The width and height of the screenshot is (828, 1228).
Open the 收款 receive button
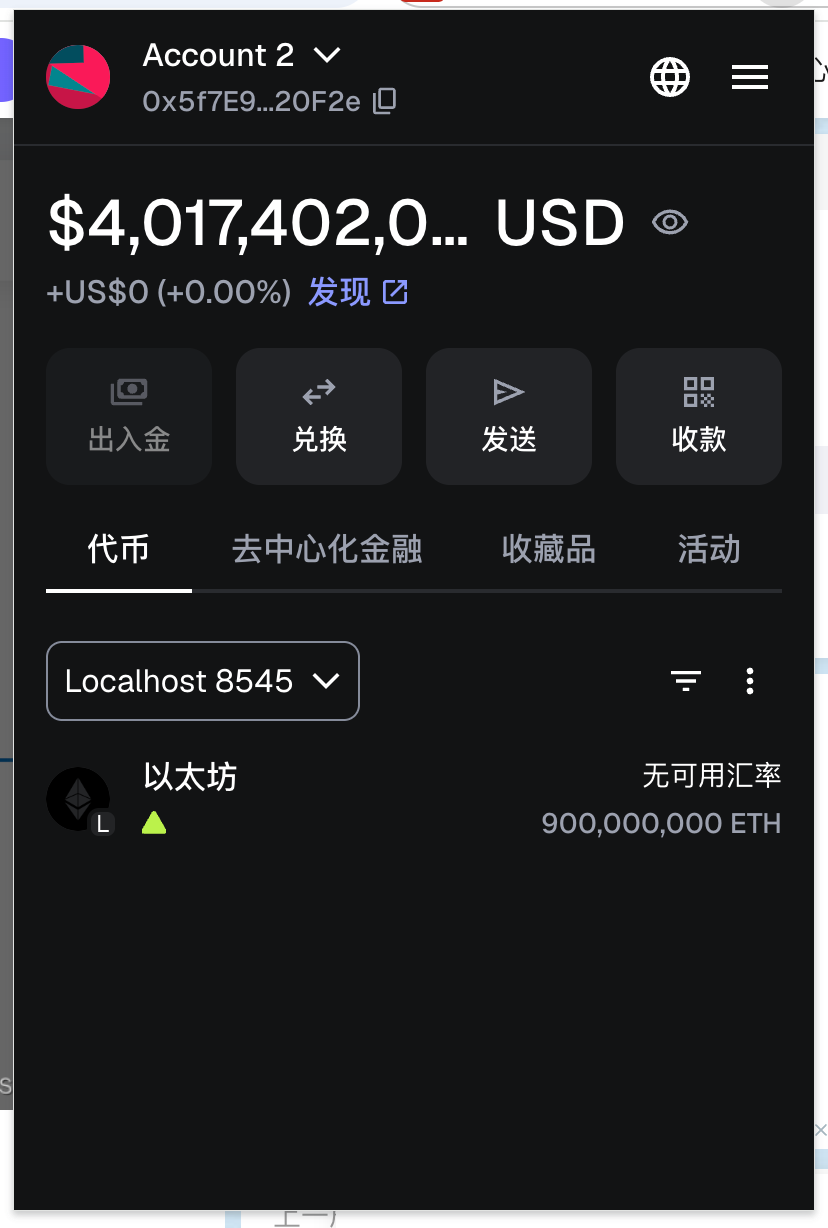[699, 416]
